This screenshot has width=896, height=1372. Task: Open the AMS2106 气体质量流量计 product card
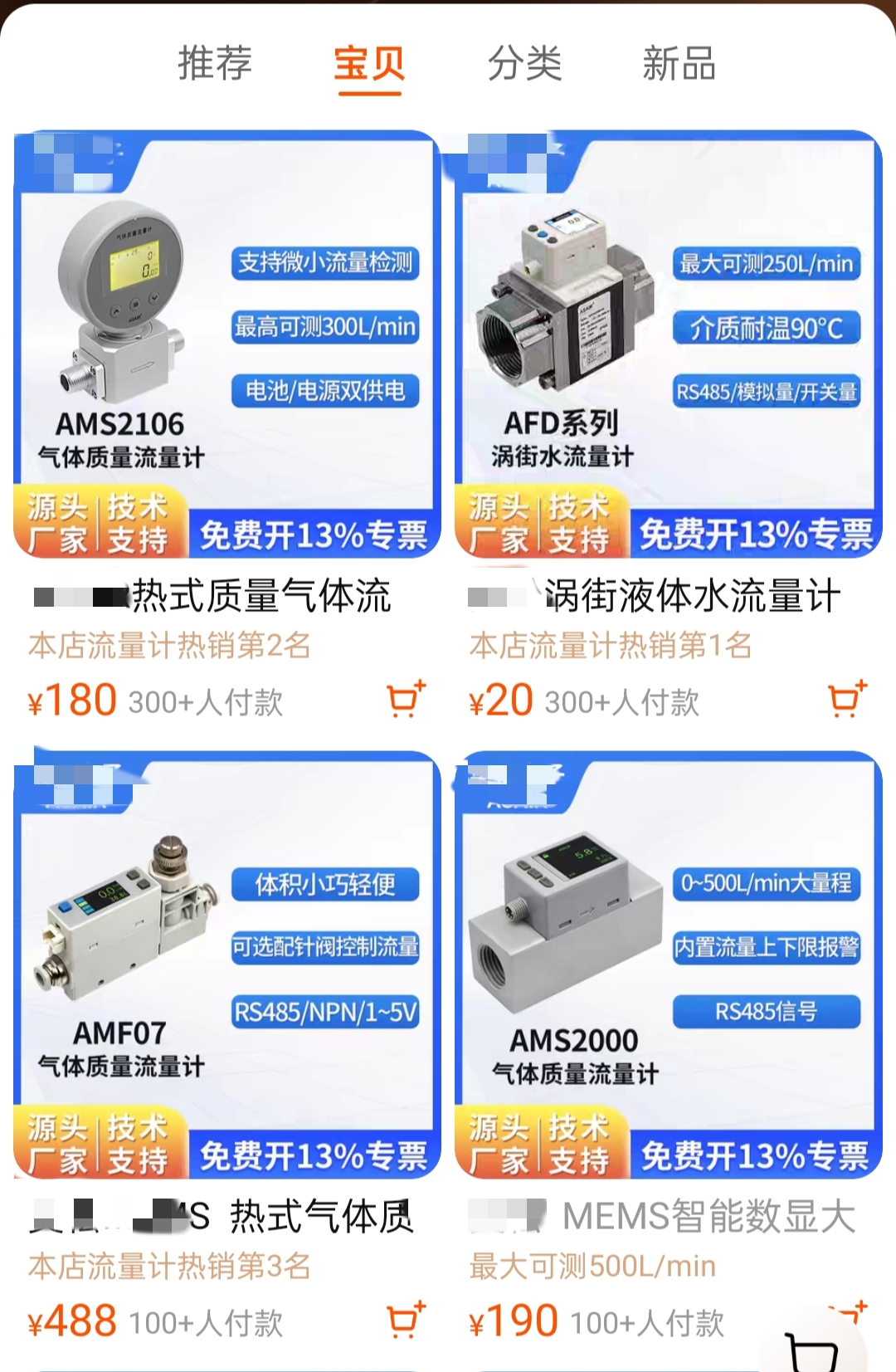pos(226,344)
